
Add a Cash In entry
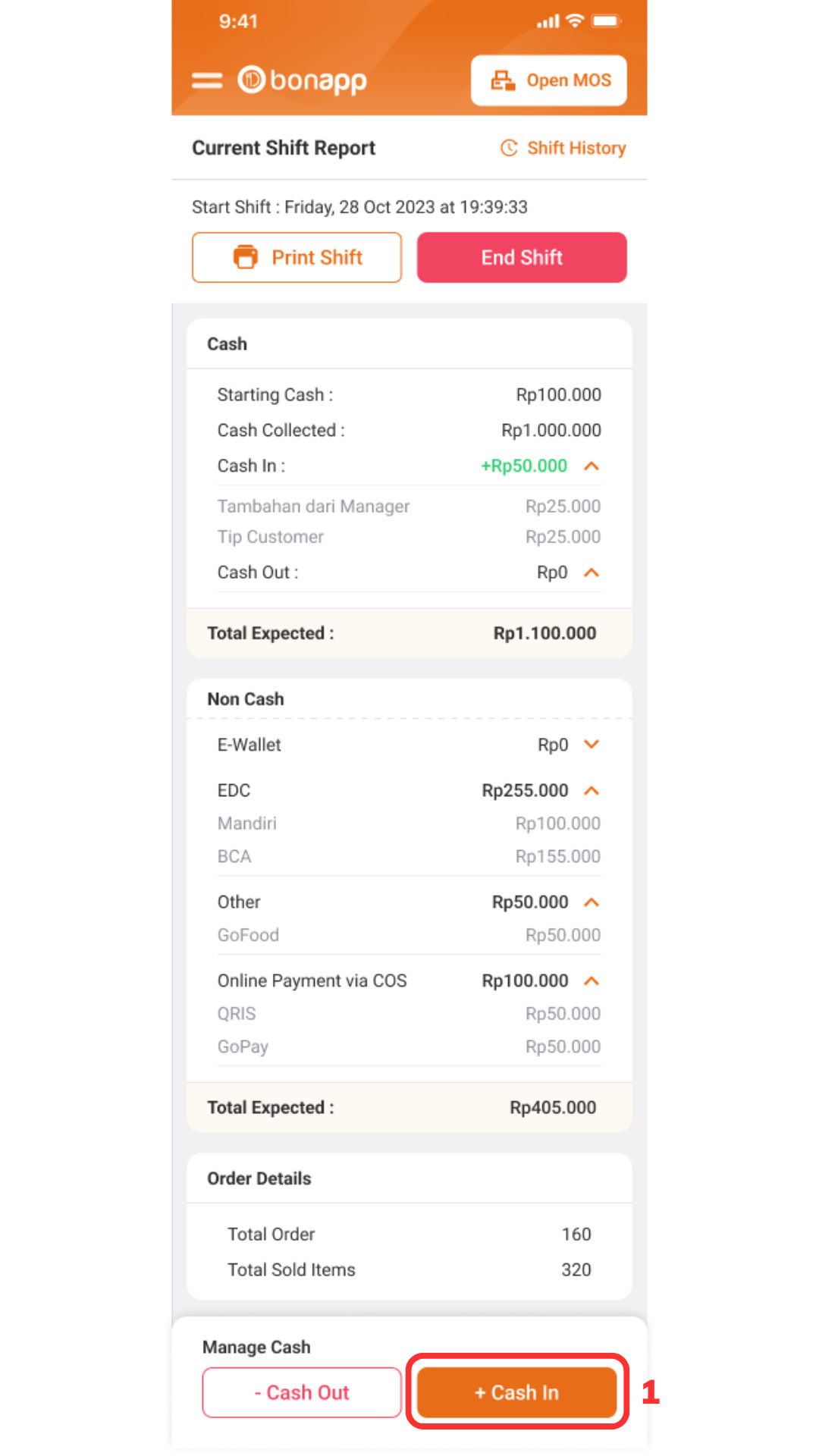tap(516, 1393)
